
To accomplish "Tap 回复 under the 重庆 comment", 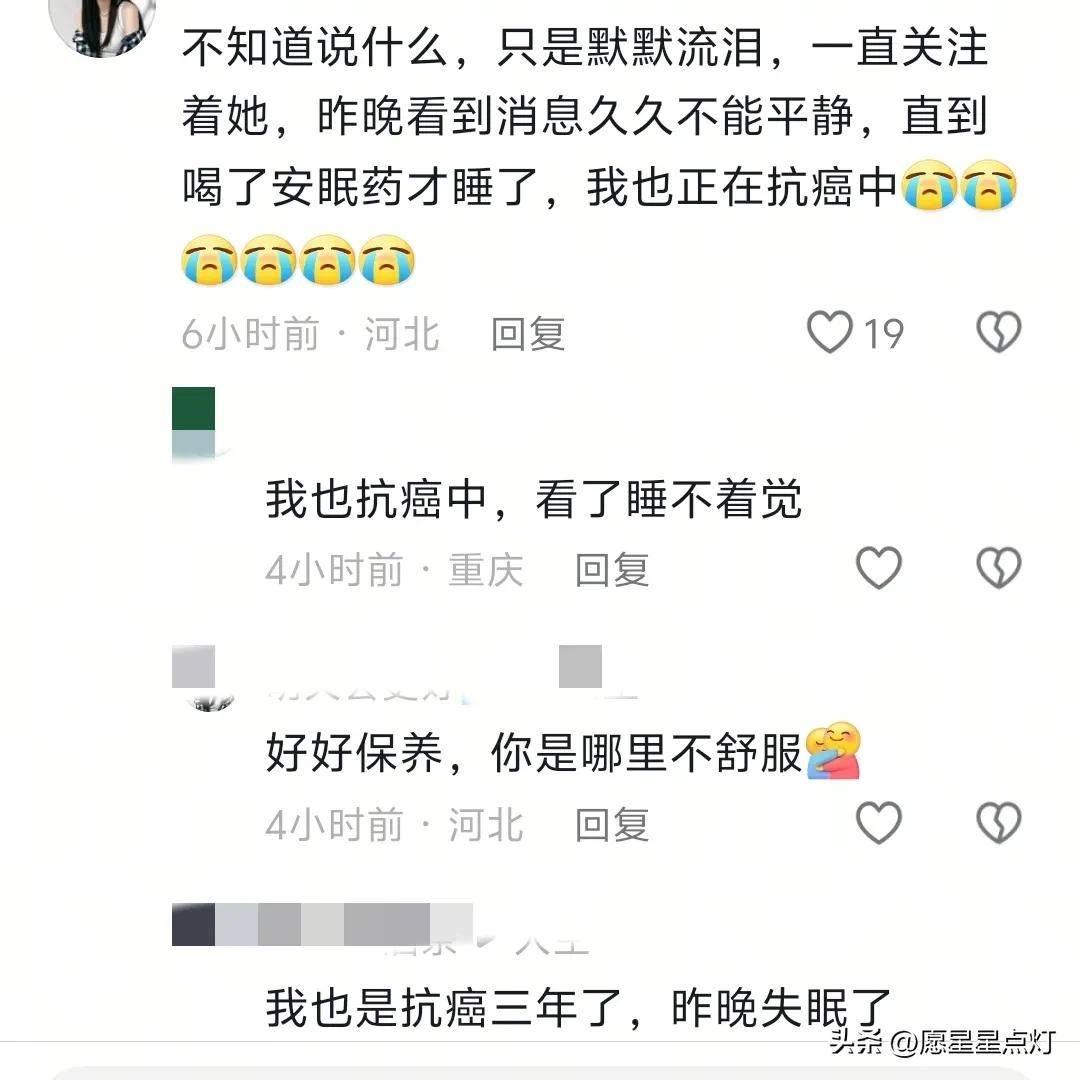I will click(612, 570).
